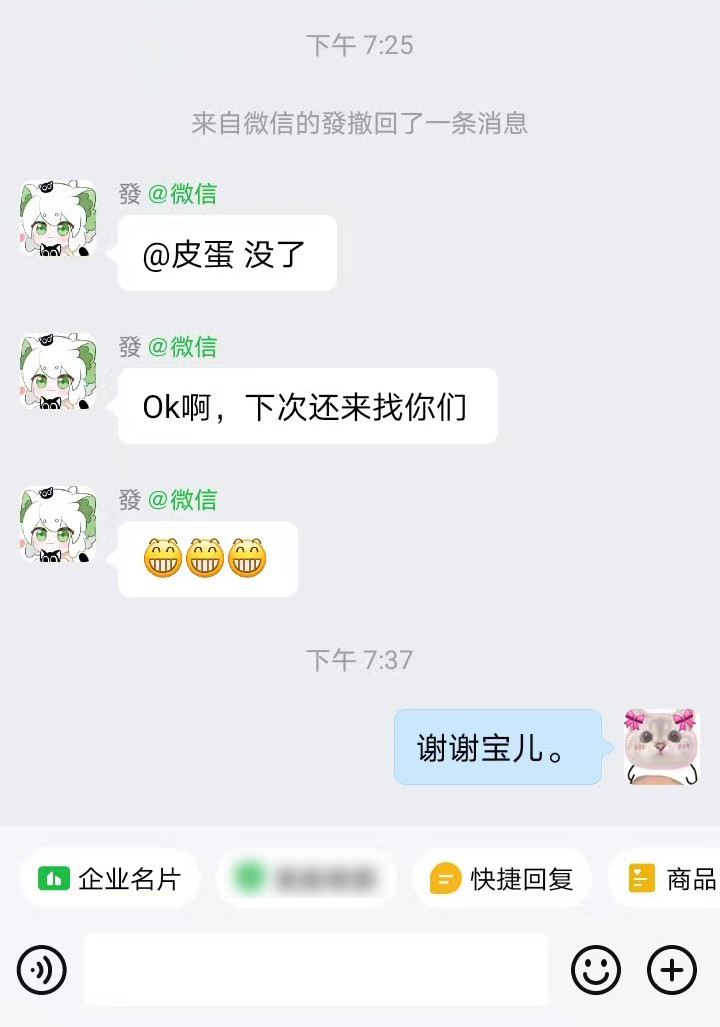Tap the 企业名片 chip
This screenshot has width=720, height=1027.
[110, 879]
